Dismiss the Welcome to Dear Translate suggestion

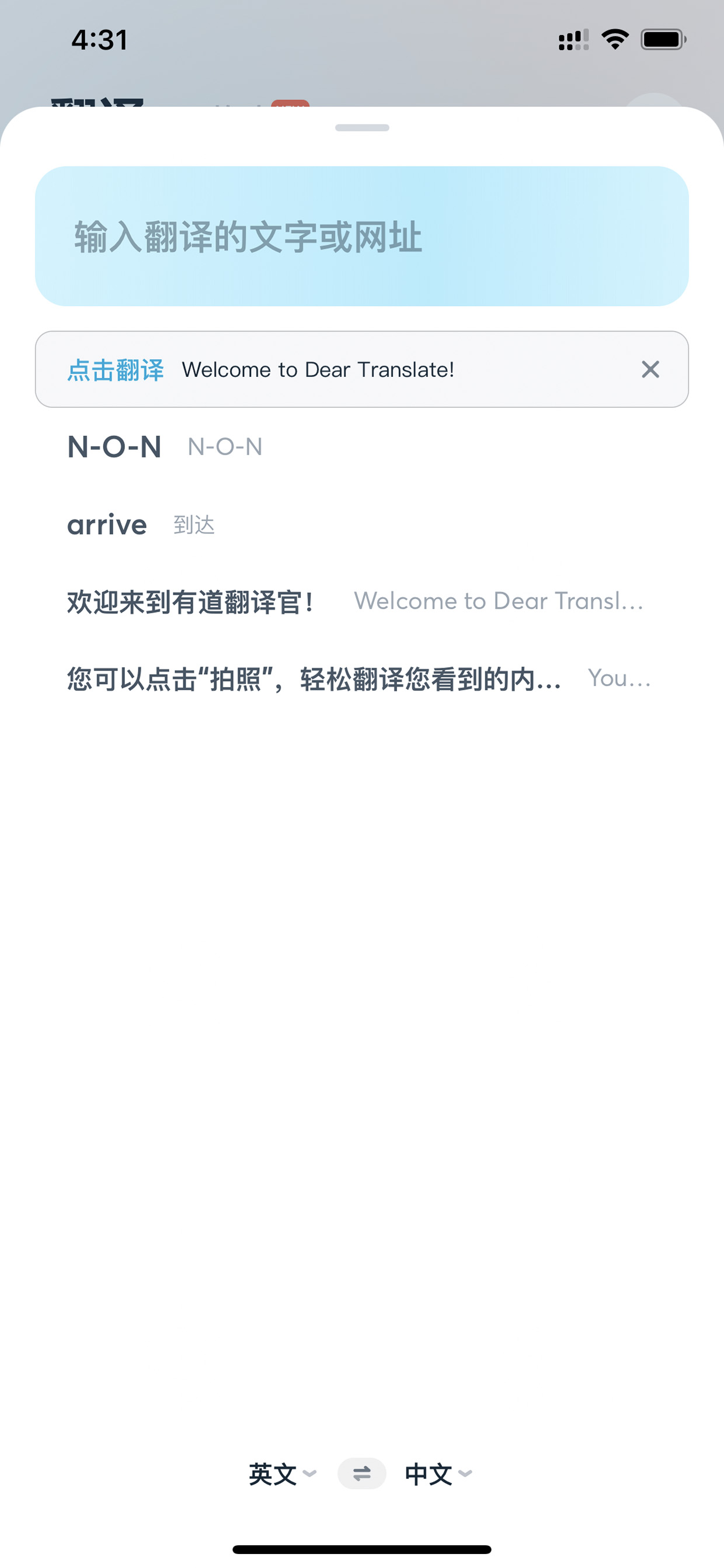click(650, 369)
